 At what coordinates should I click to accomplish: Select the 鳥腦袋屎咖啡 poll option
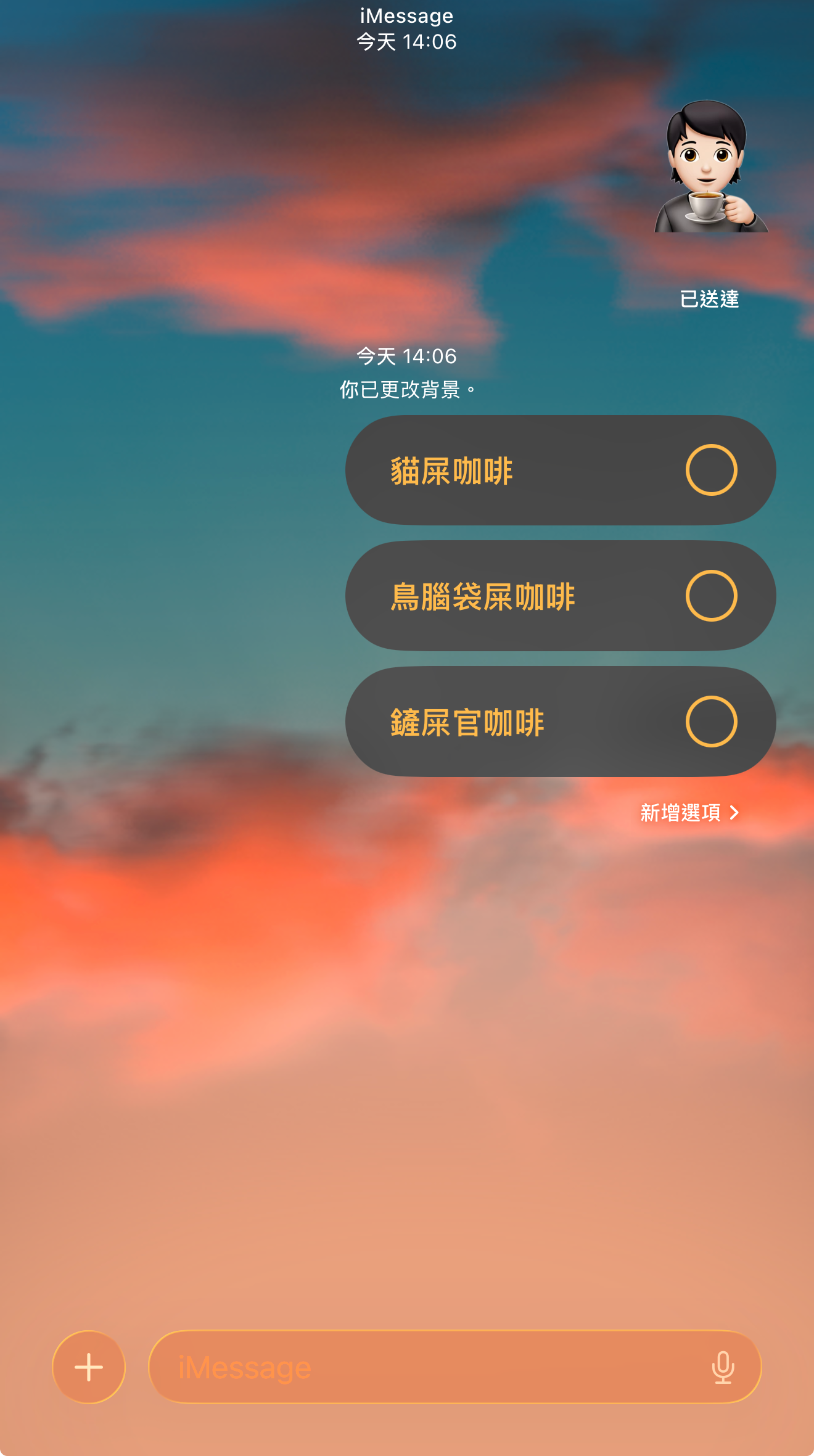coord(711,596)
